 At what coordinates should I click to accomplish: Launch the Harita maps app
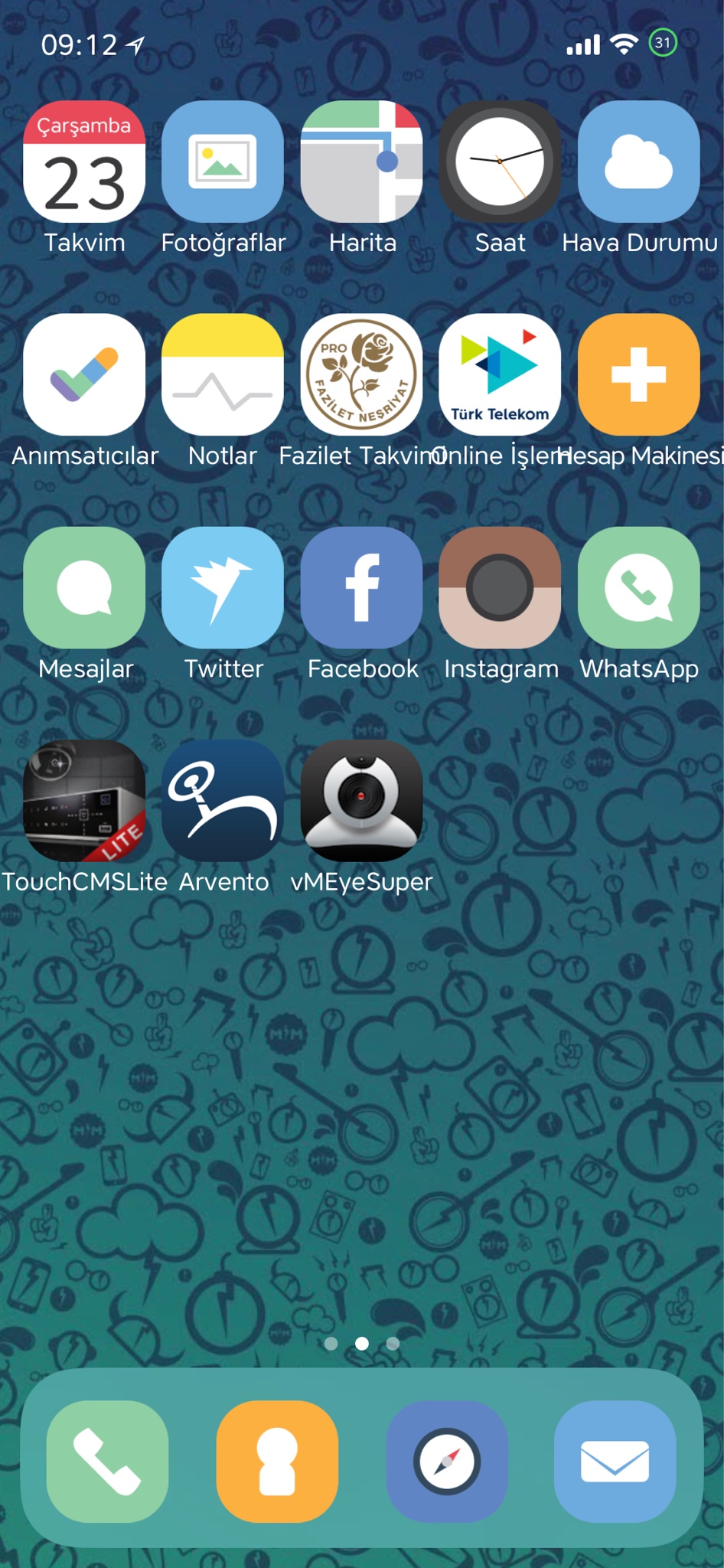point(361,162)
